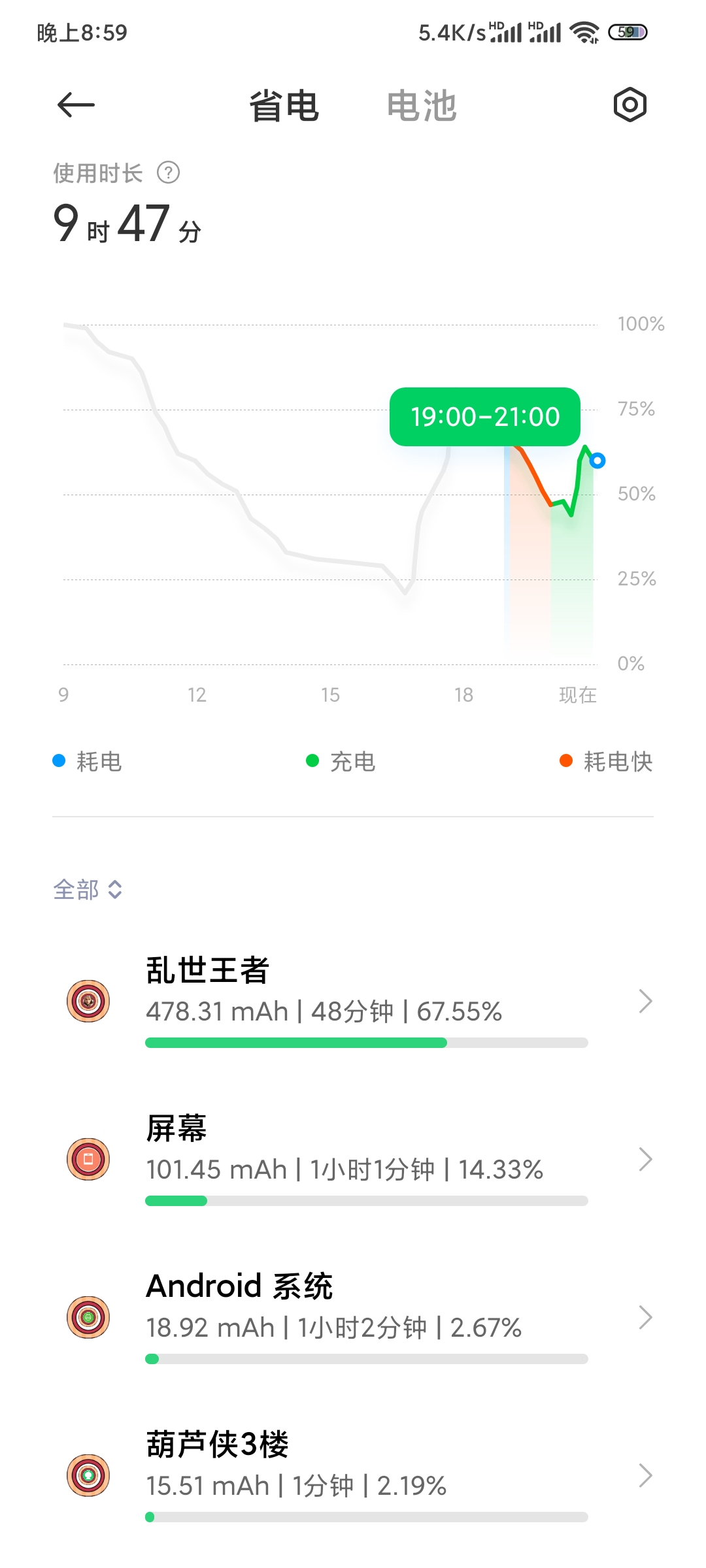Tap the help icon beside 使用时长
The image size is (706, 1568).
pyautogui.click(x=169, y=172)
